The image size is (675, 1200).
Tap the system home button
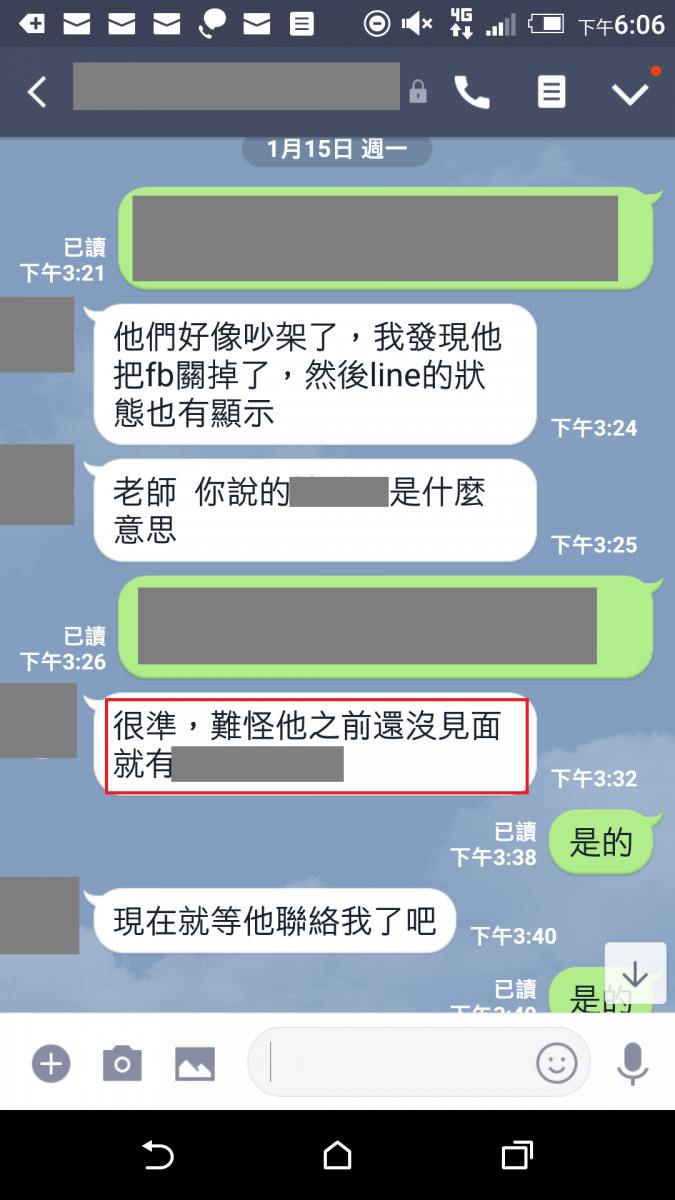(338, 1156)
